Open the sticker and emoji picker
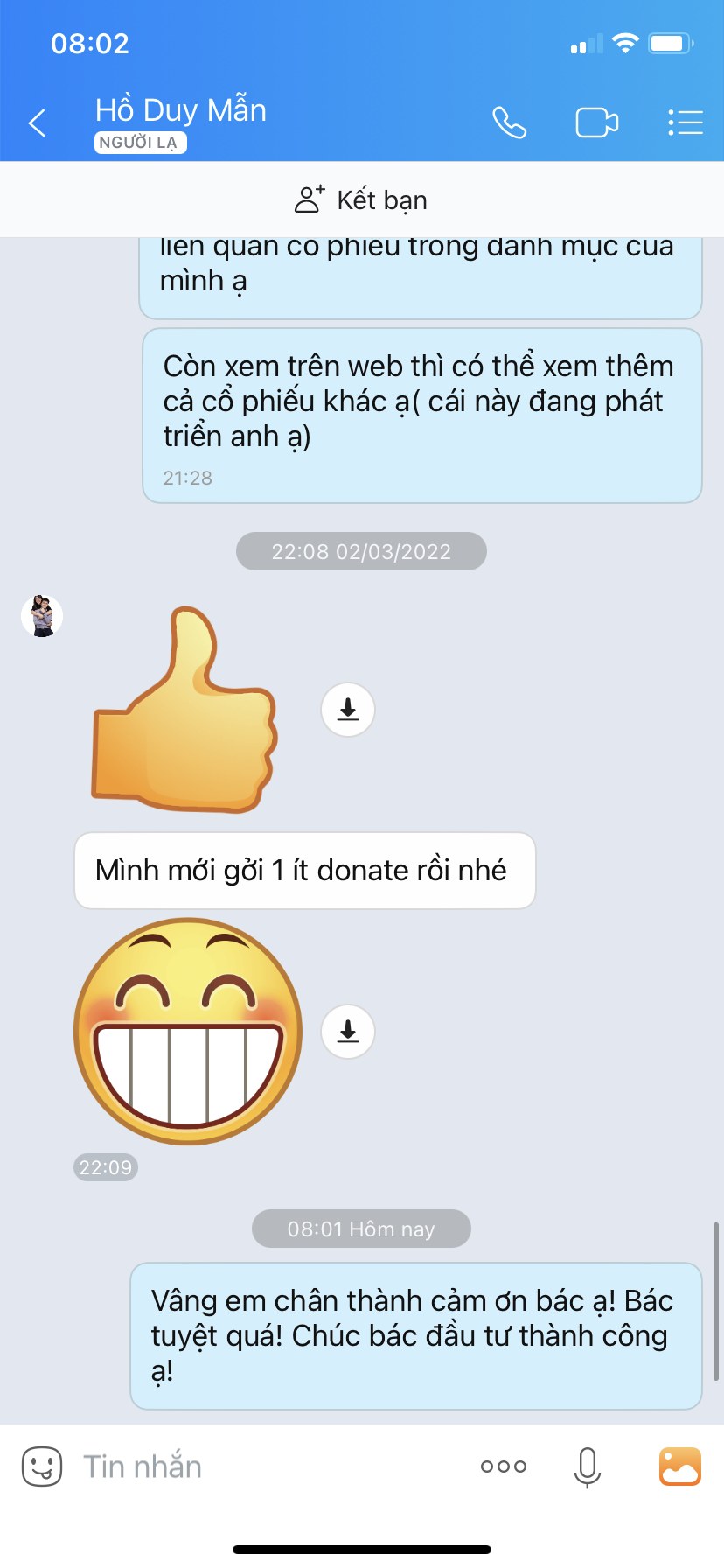 pos(42,1465)
